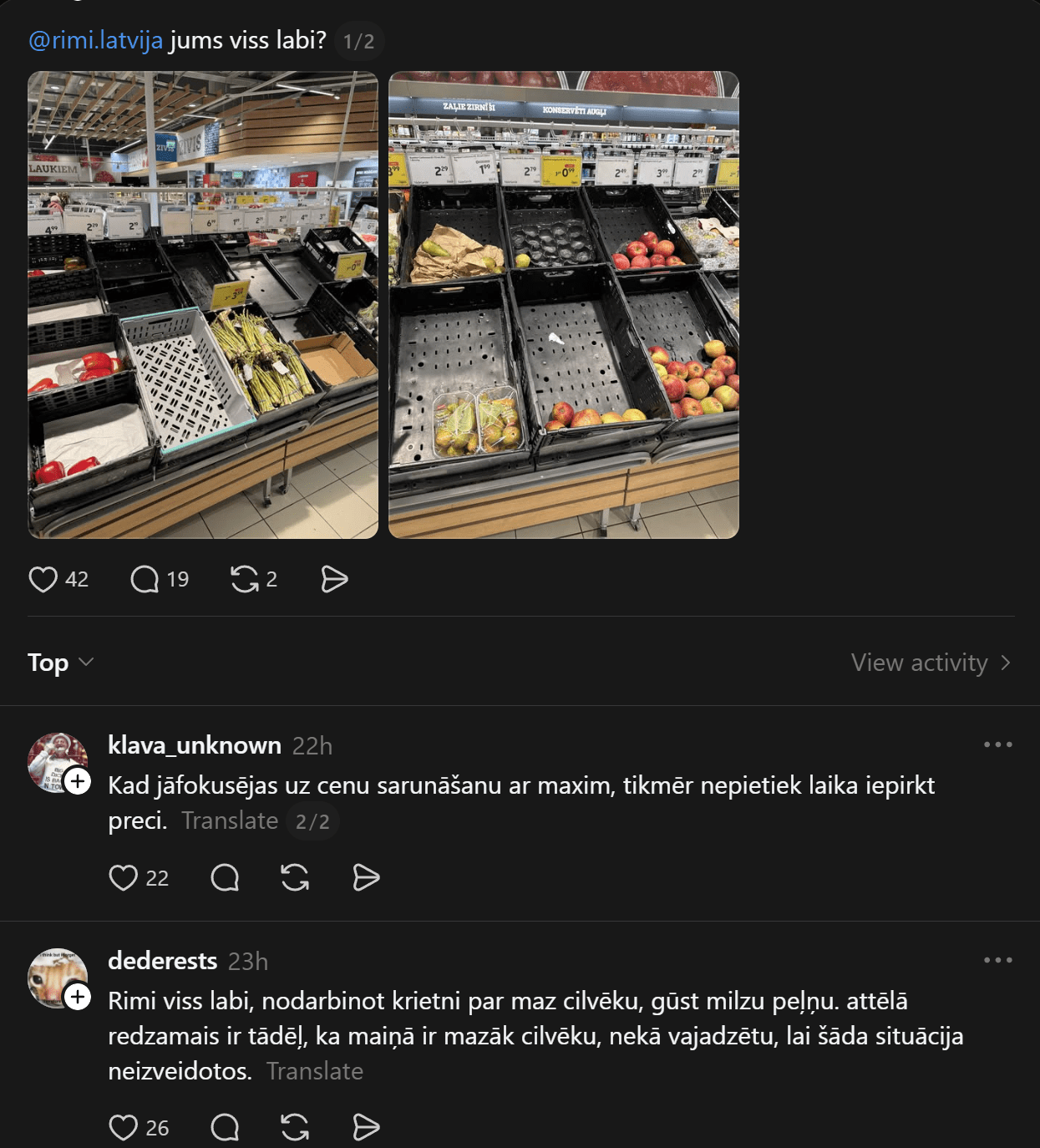This screenshot has width=1040, height=1148.
Task: Share the main post
Action: point(334,579)
